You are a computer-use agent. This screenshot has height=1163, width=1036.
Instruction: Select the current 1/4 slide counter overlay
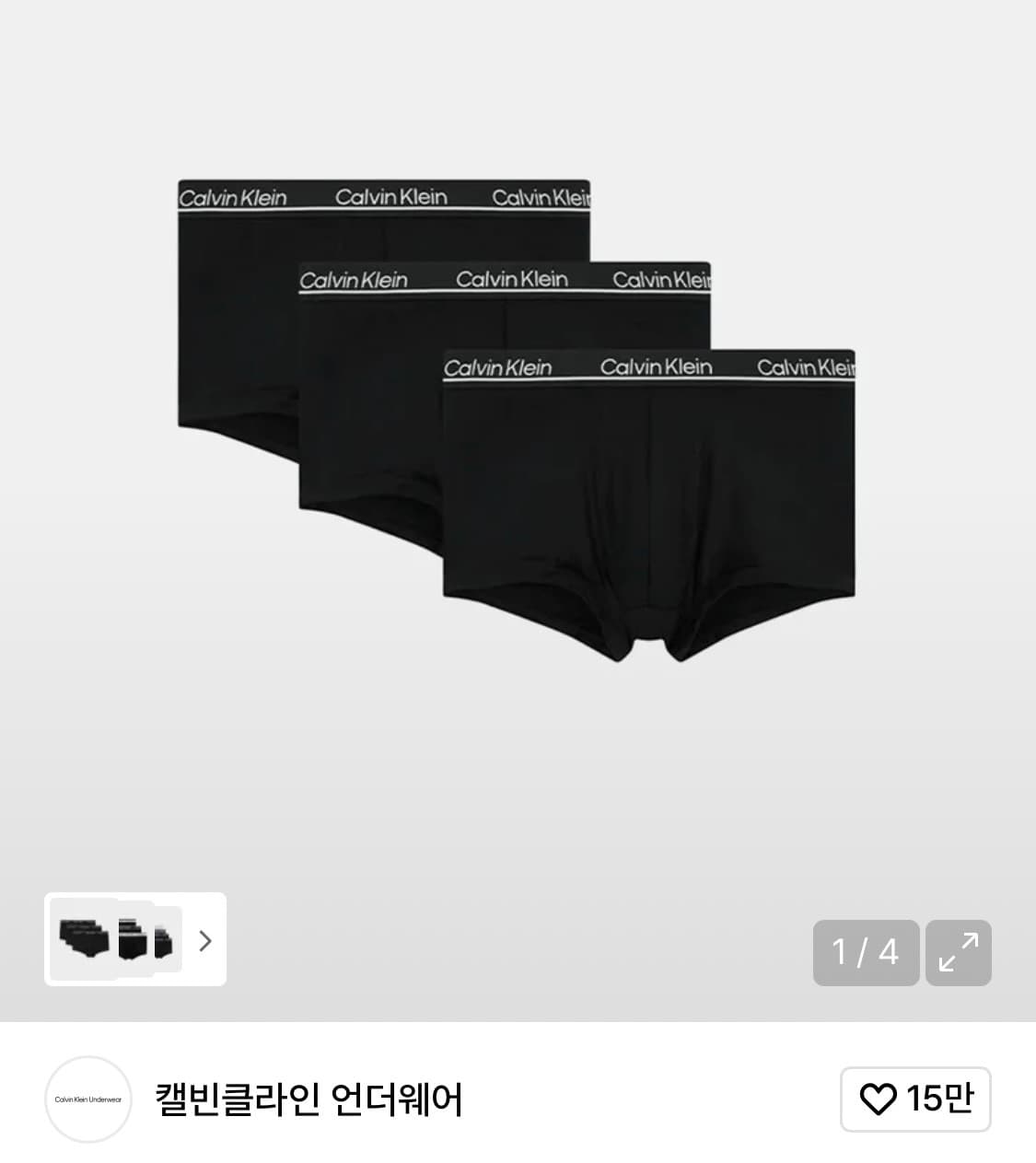(x=865, y=952)
